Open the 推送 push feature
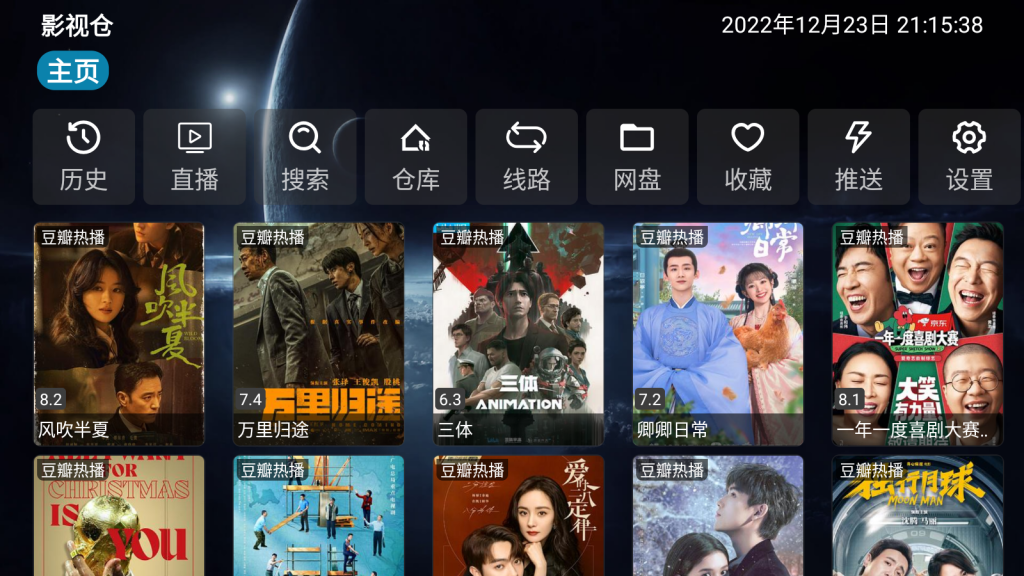 859,157
